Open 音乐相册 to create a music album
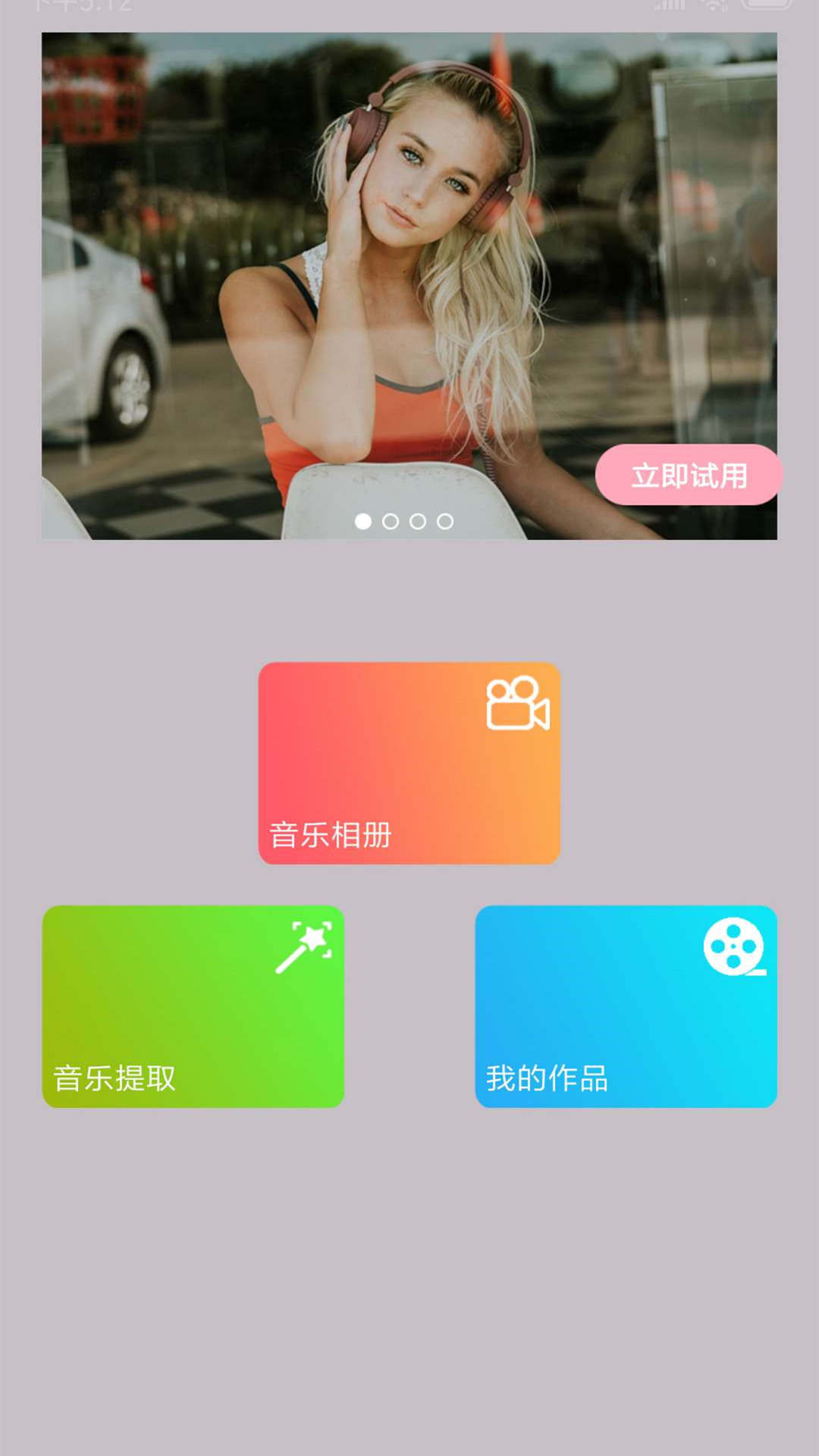This screenshot has height=1456, width=819. point(409,764)
